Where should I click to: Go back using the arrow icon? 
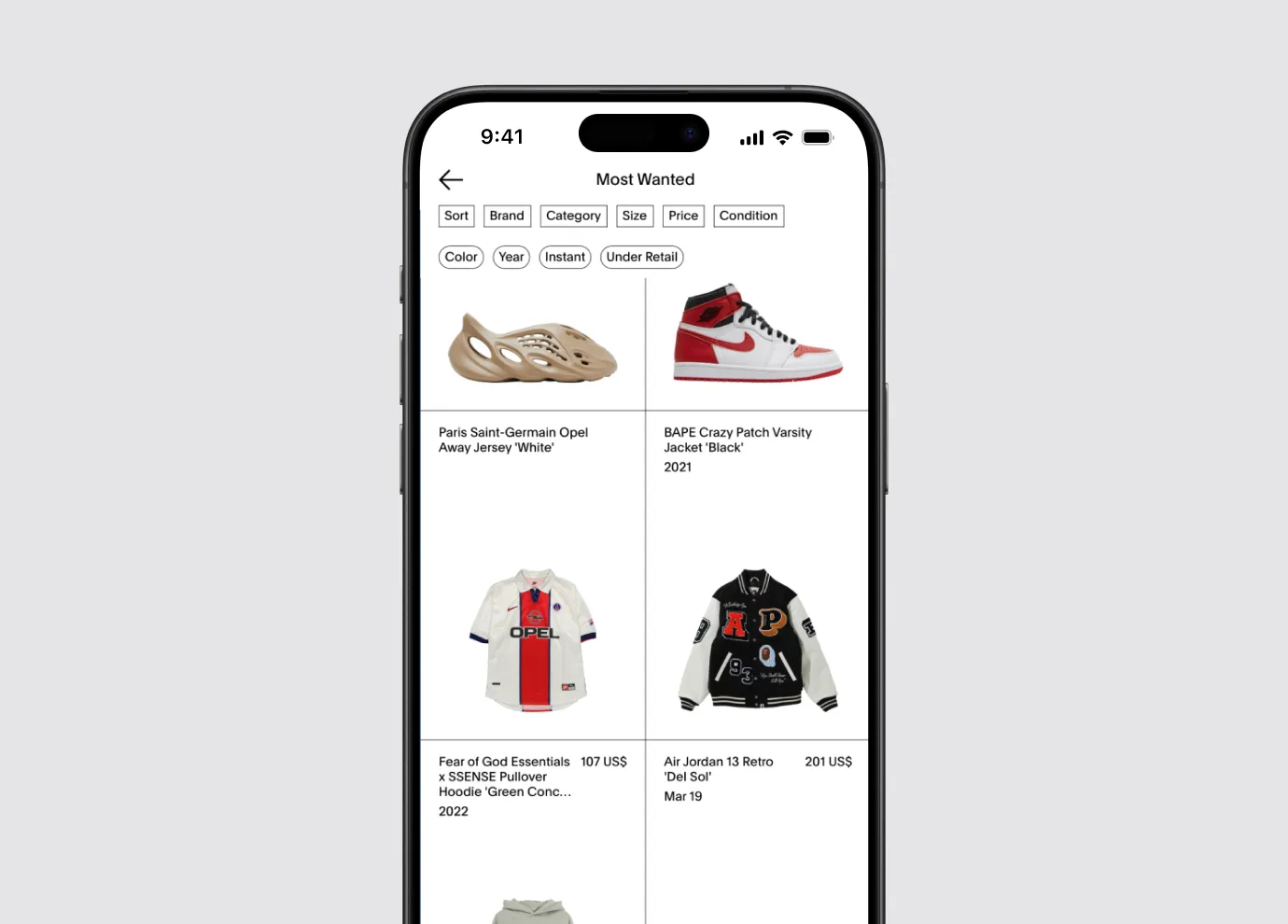(451, 179)
